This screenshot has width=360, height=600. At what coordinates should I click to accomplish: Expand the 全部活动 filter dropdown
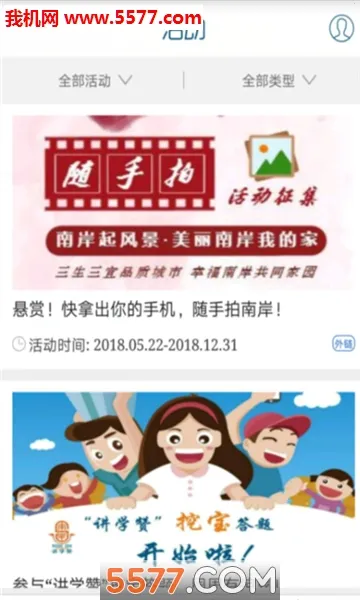(x=95, y=80)
